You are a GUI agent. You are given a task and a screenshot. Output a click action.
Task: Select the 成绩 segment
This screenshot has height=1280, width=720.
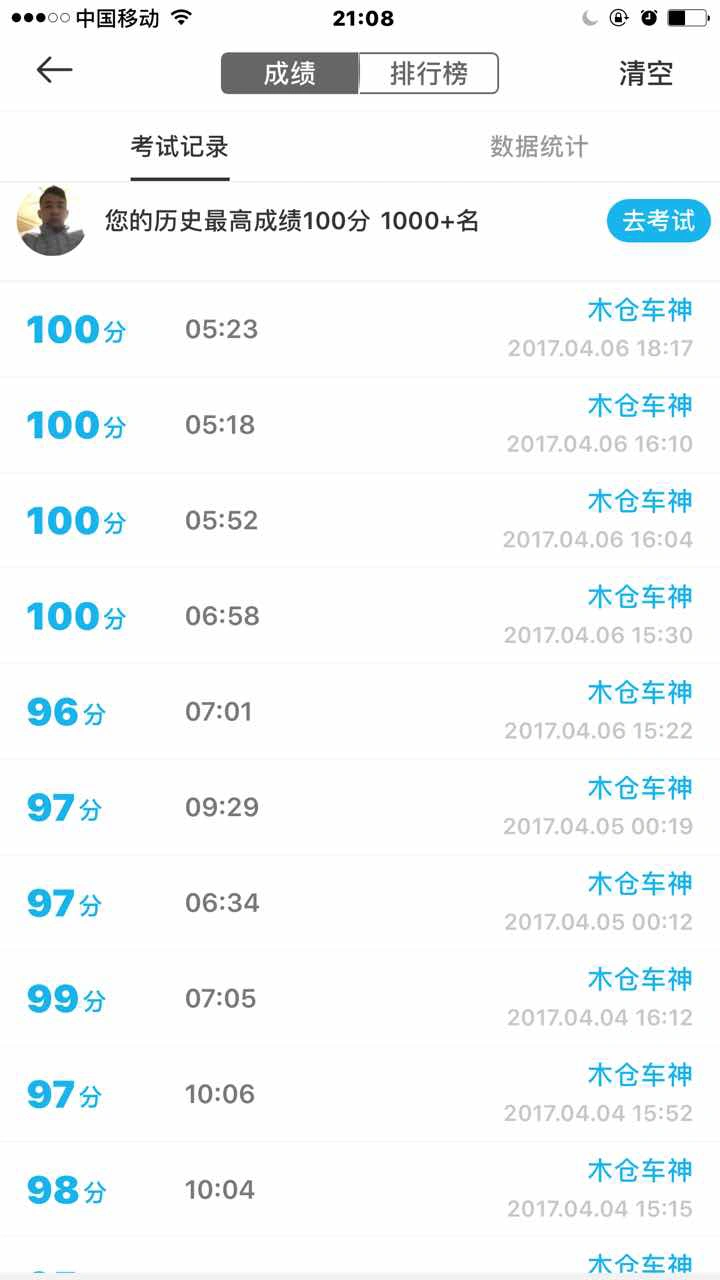[x=290, y=73]
